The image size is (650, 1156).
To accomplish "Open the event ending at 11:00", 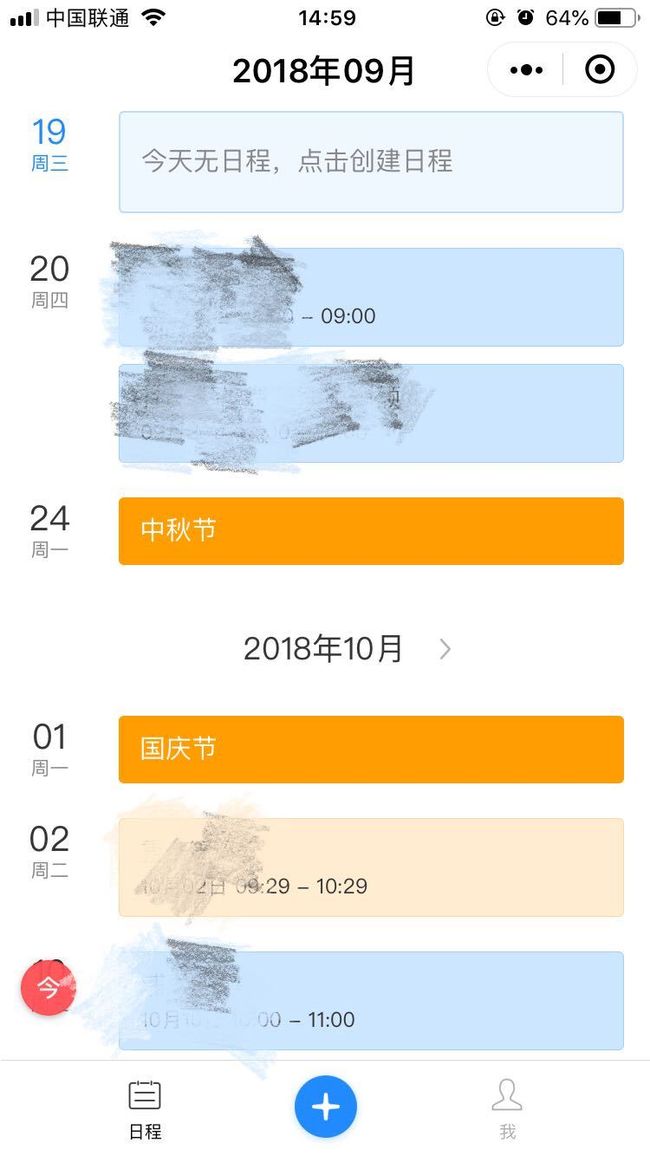I will pos(371,1000).
